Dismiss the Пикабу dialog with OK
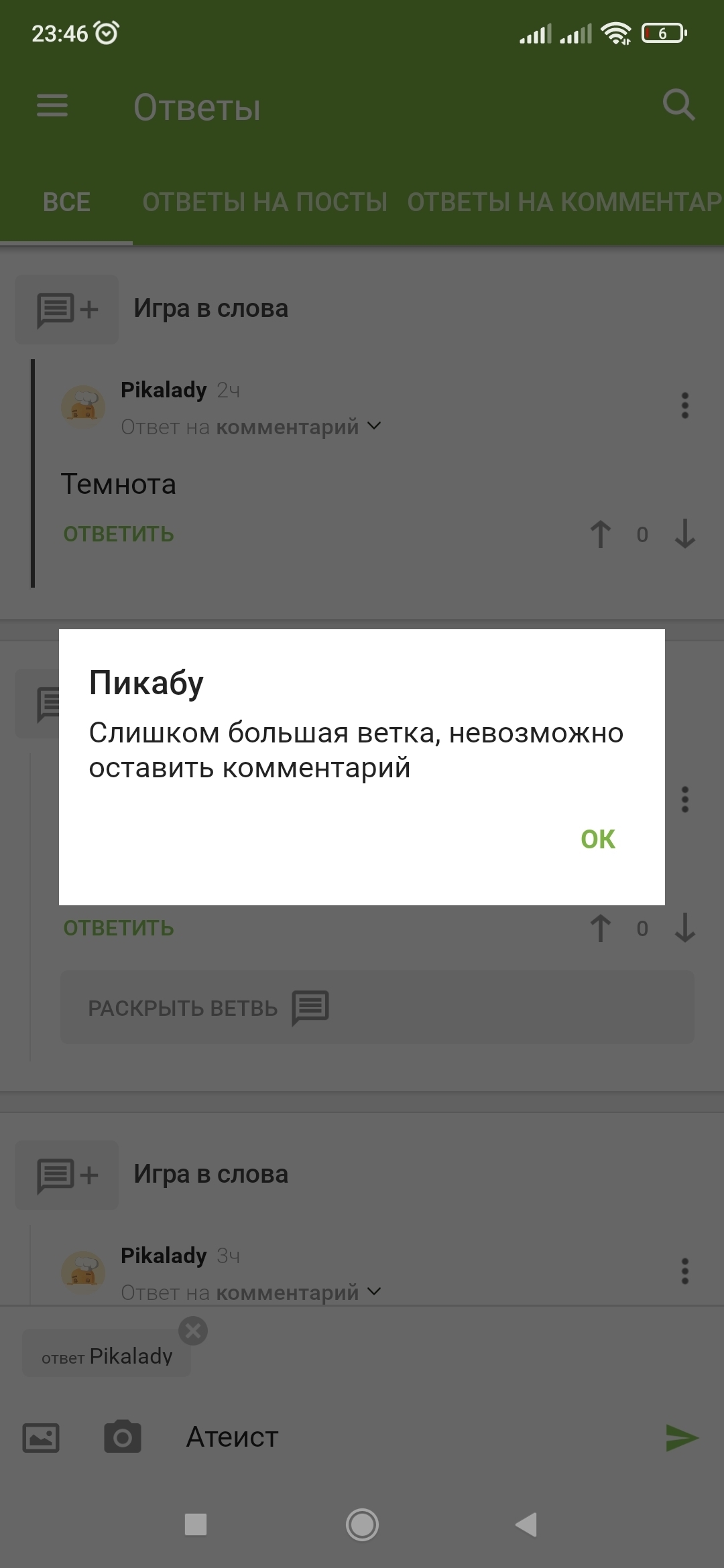 [x=597, y=839]
